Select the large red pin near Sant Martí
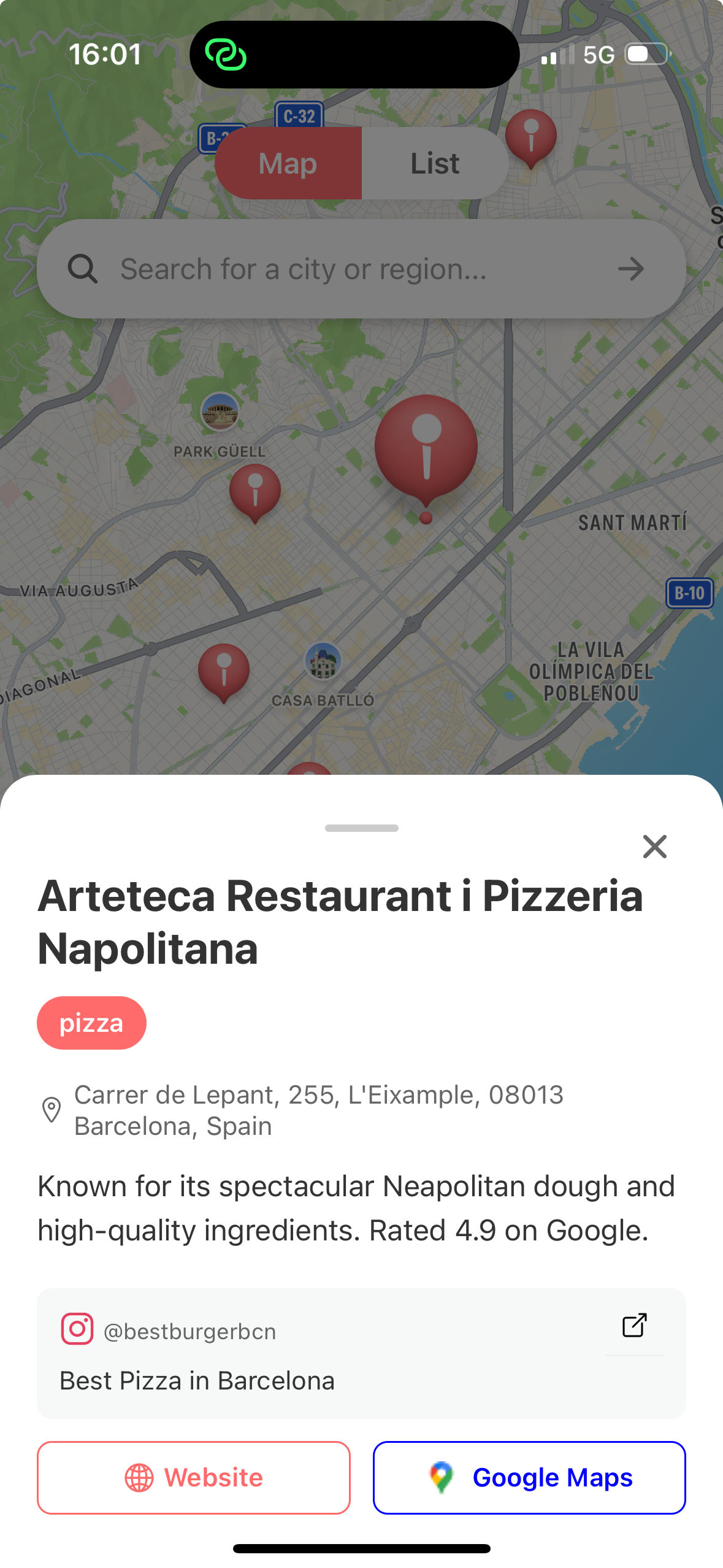 (426, 448)
